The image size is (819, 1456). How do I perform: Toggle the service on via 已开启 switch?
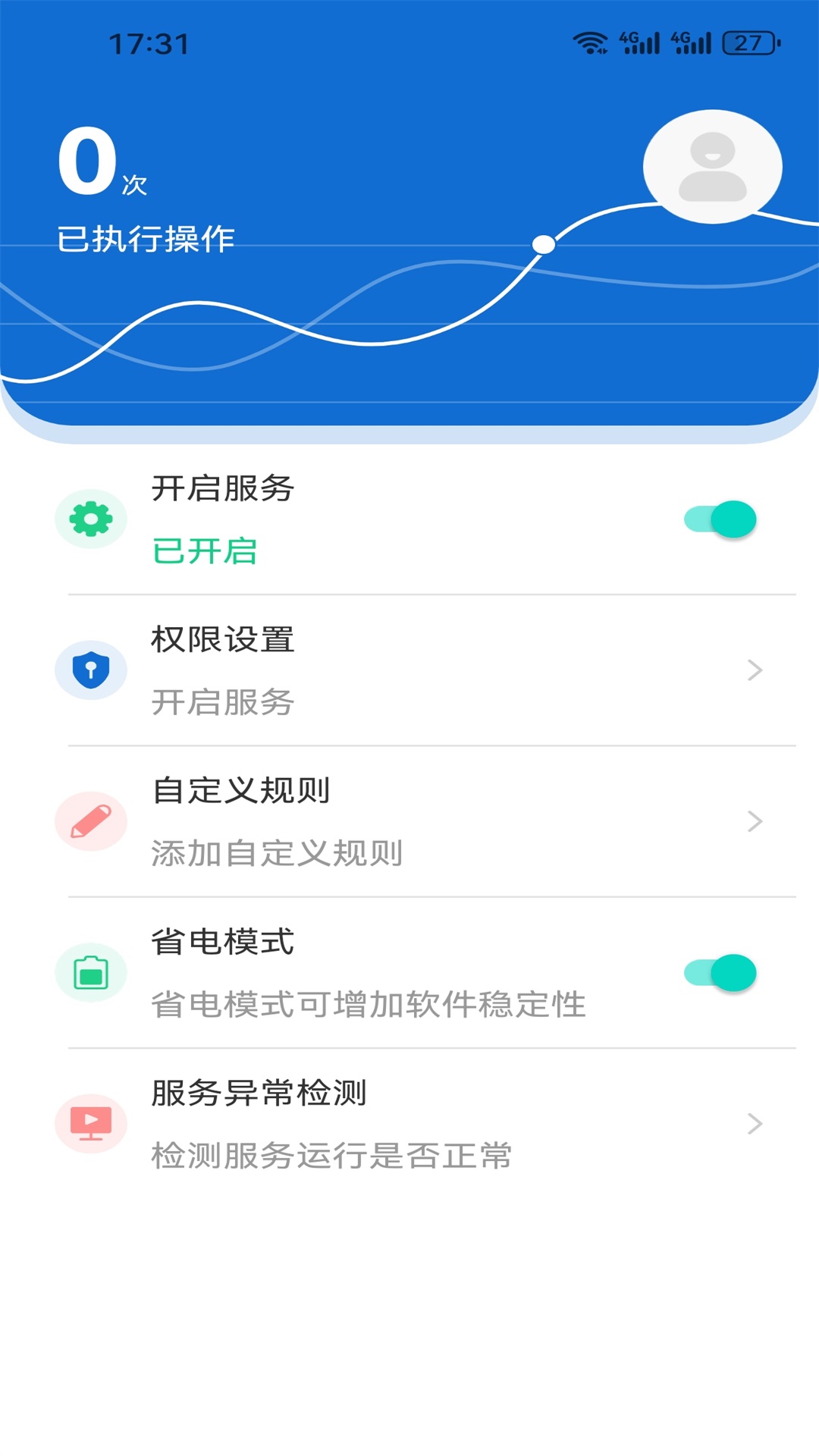tap(720, 519)
